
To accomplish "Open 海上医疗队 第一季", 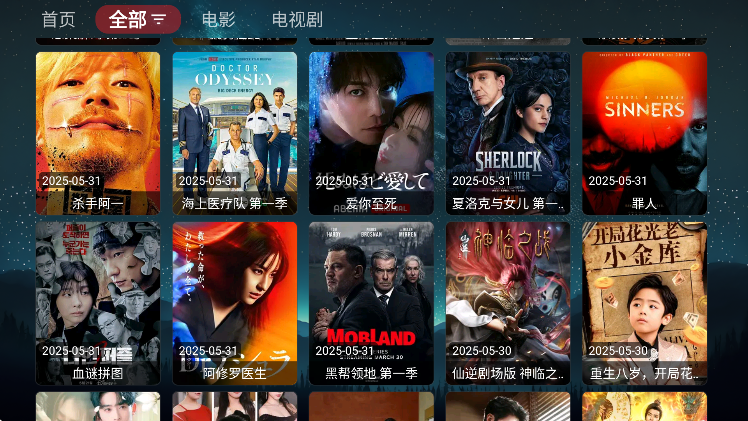I will [235, 133].
